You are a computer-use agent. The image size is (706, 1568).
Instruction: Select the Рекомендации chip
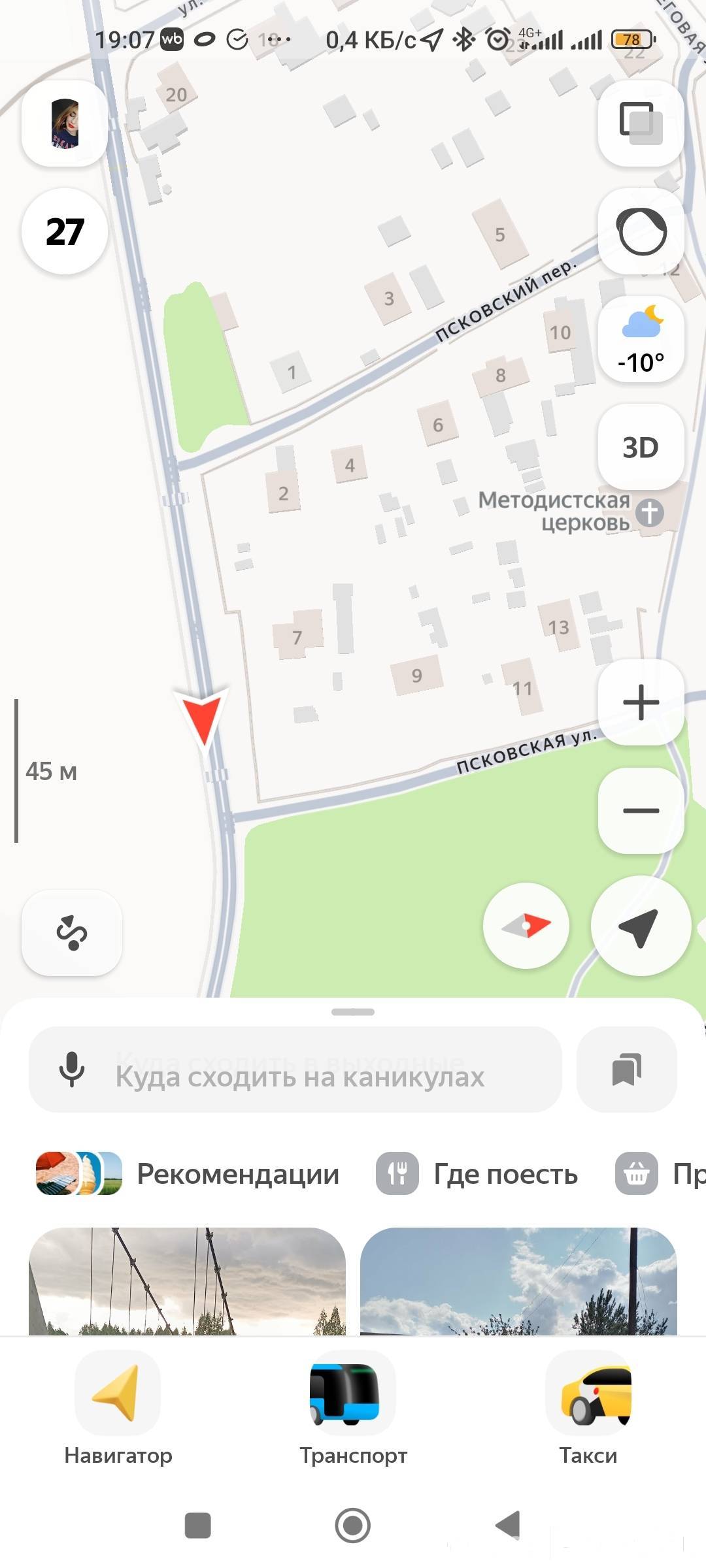(x=188, y=1174)
